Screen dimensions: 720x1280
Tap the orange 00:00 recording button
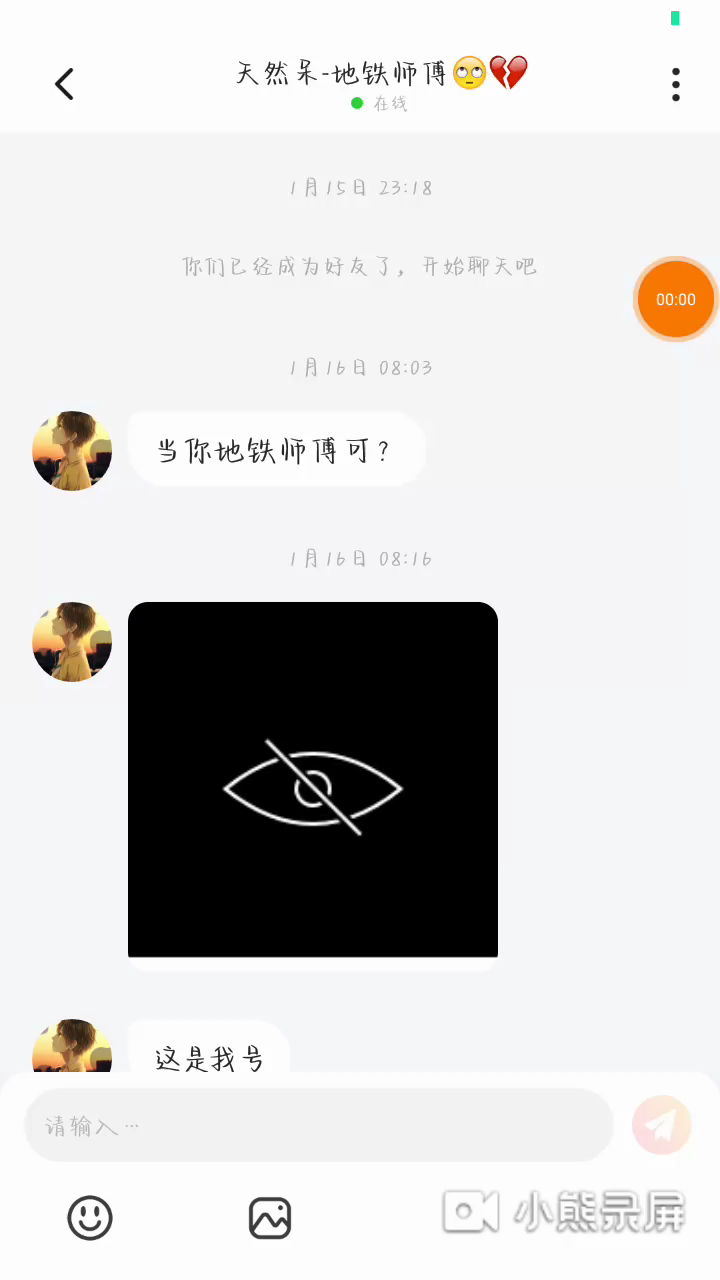point(676,299)
